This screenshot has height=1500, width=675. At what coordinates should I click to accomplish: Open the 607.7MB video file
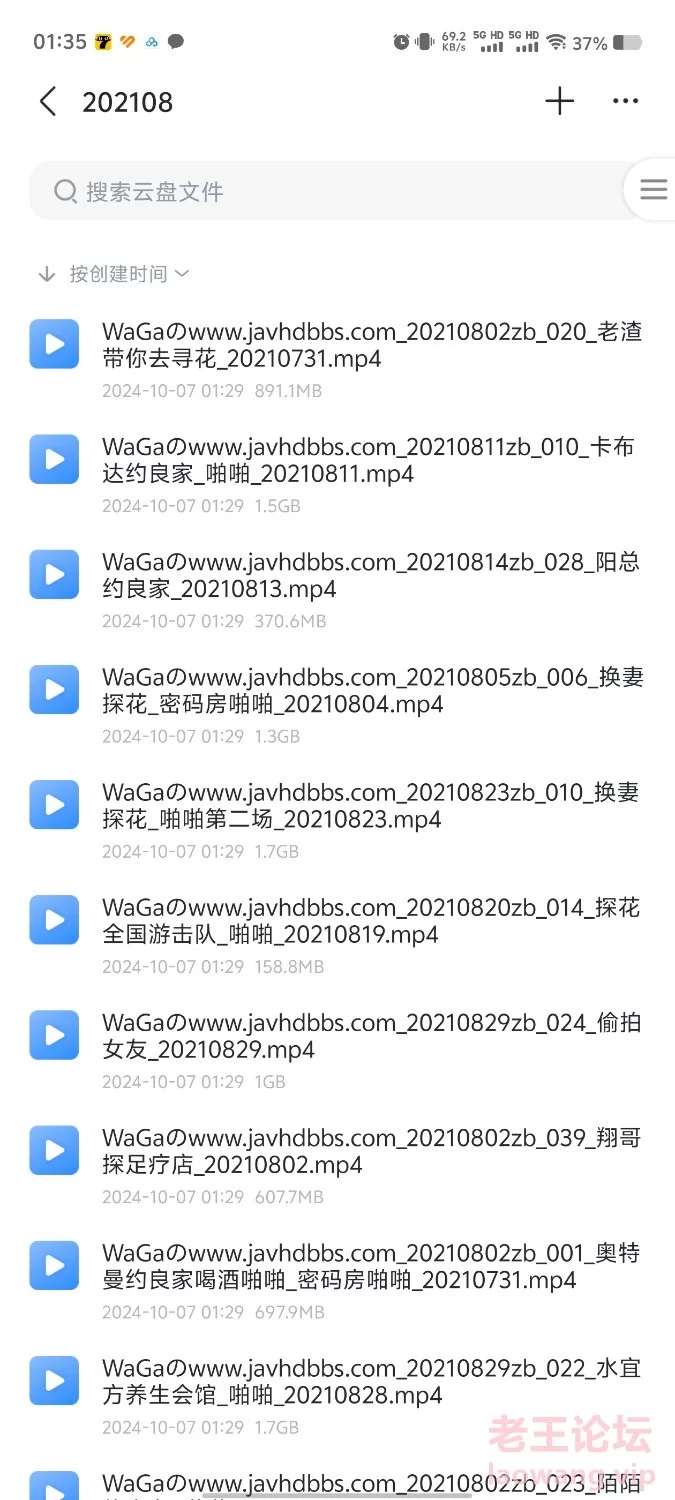[337, 1165]
